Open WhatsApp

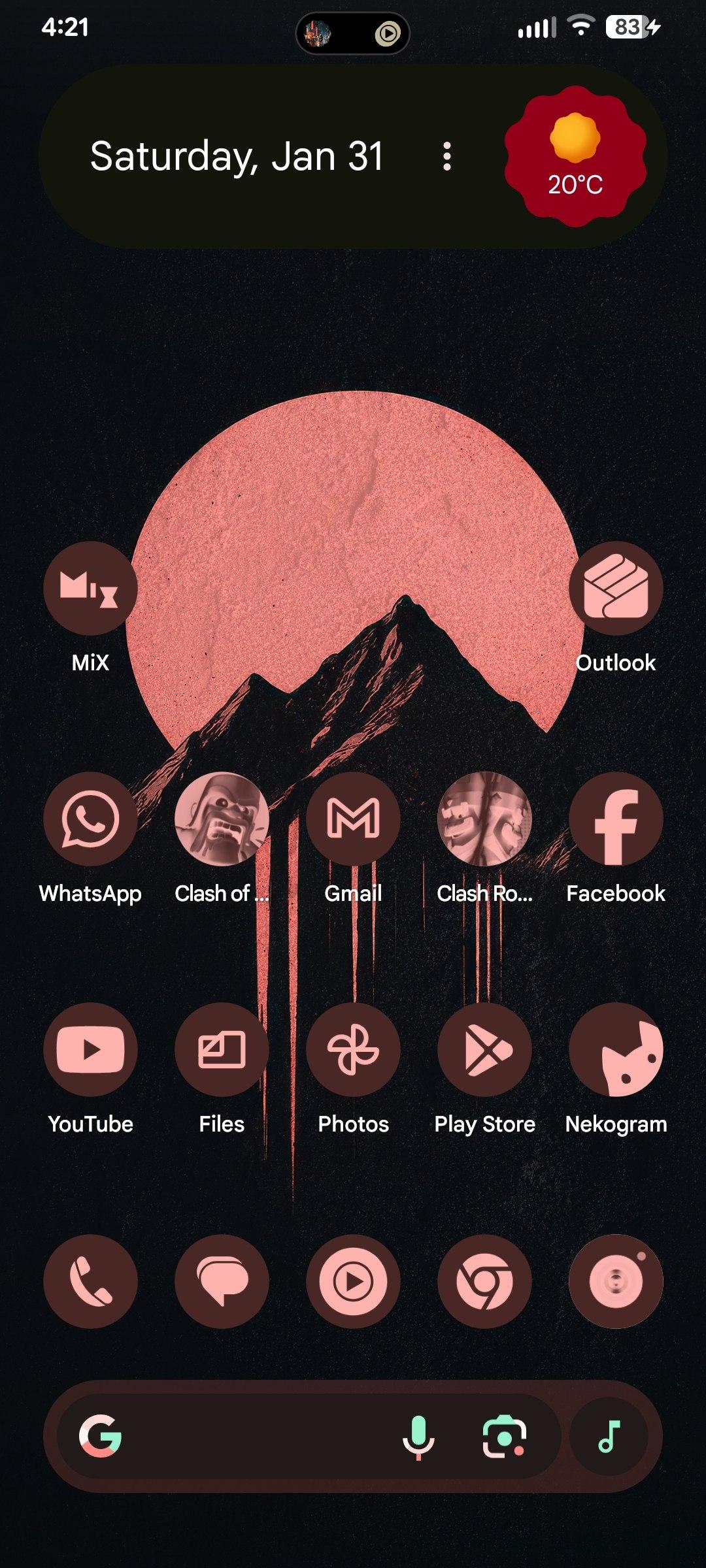pyautogui.click(x=90, y=819)
